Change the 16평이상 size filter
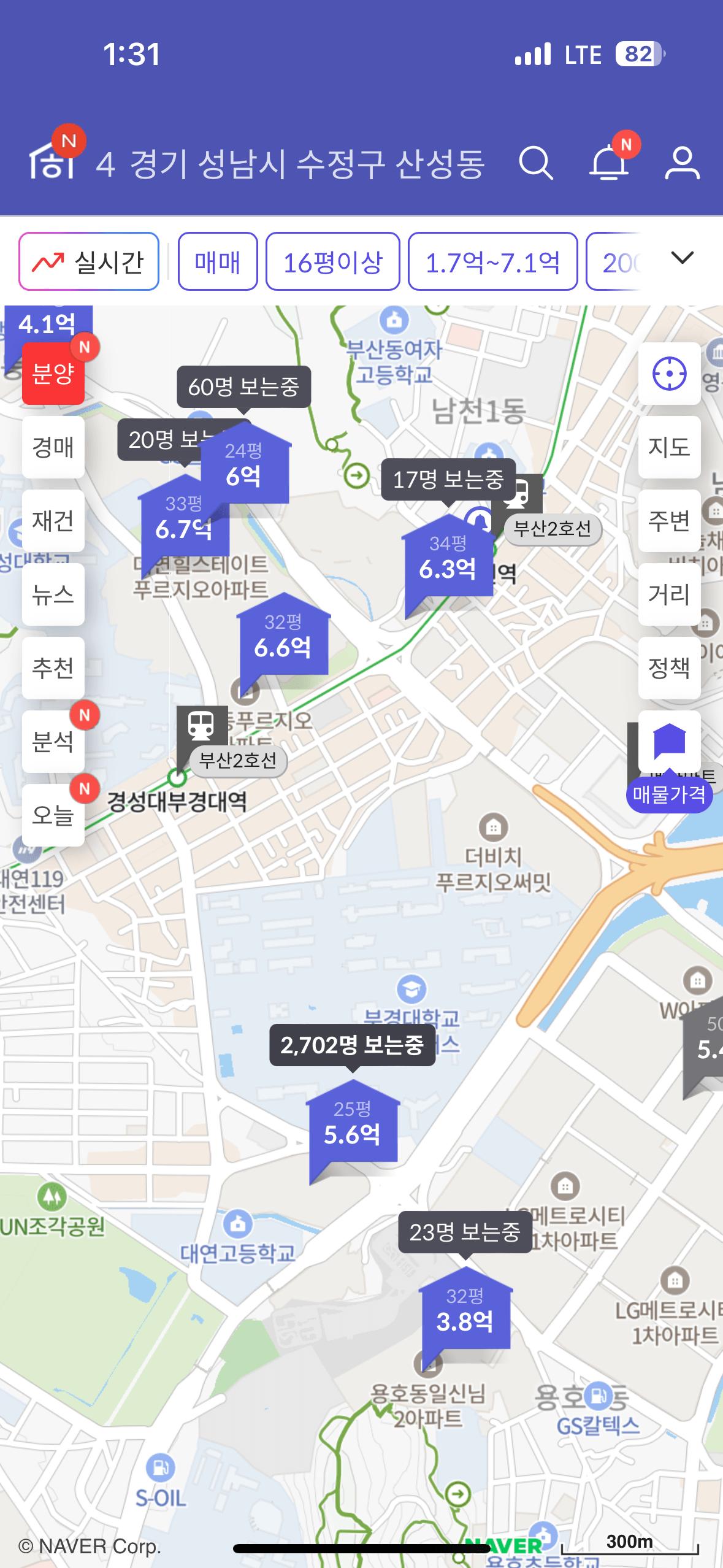 click(332, 261)
